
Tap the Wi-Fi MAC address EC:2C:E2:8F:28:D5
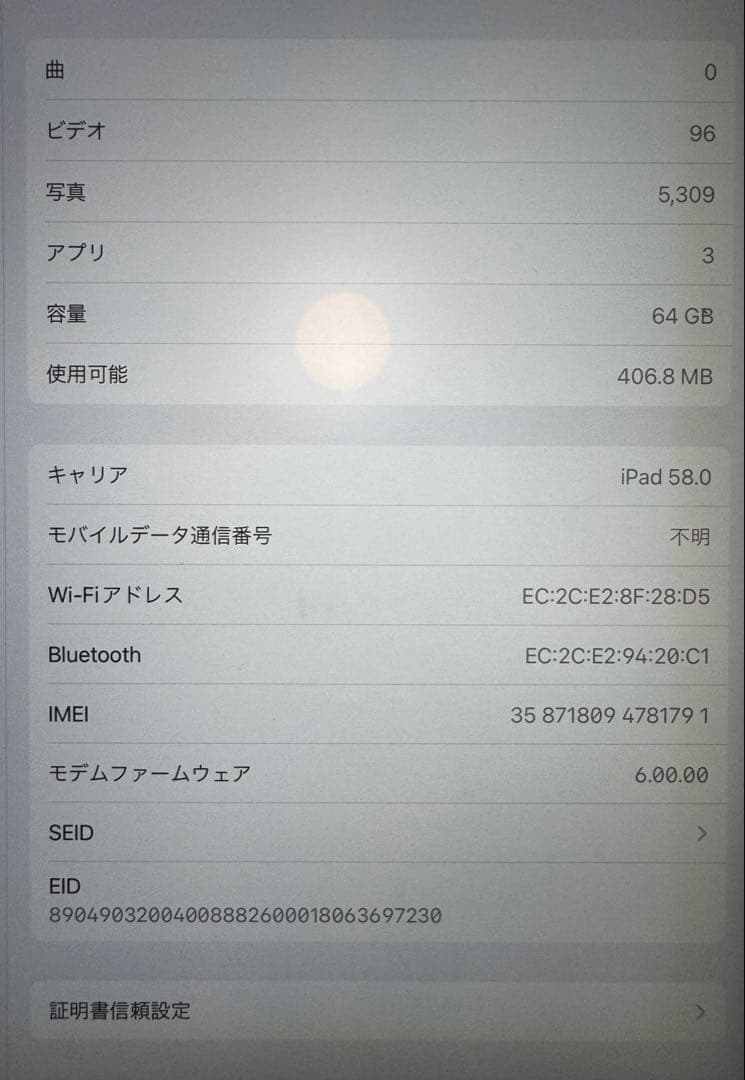coord(613,595)
